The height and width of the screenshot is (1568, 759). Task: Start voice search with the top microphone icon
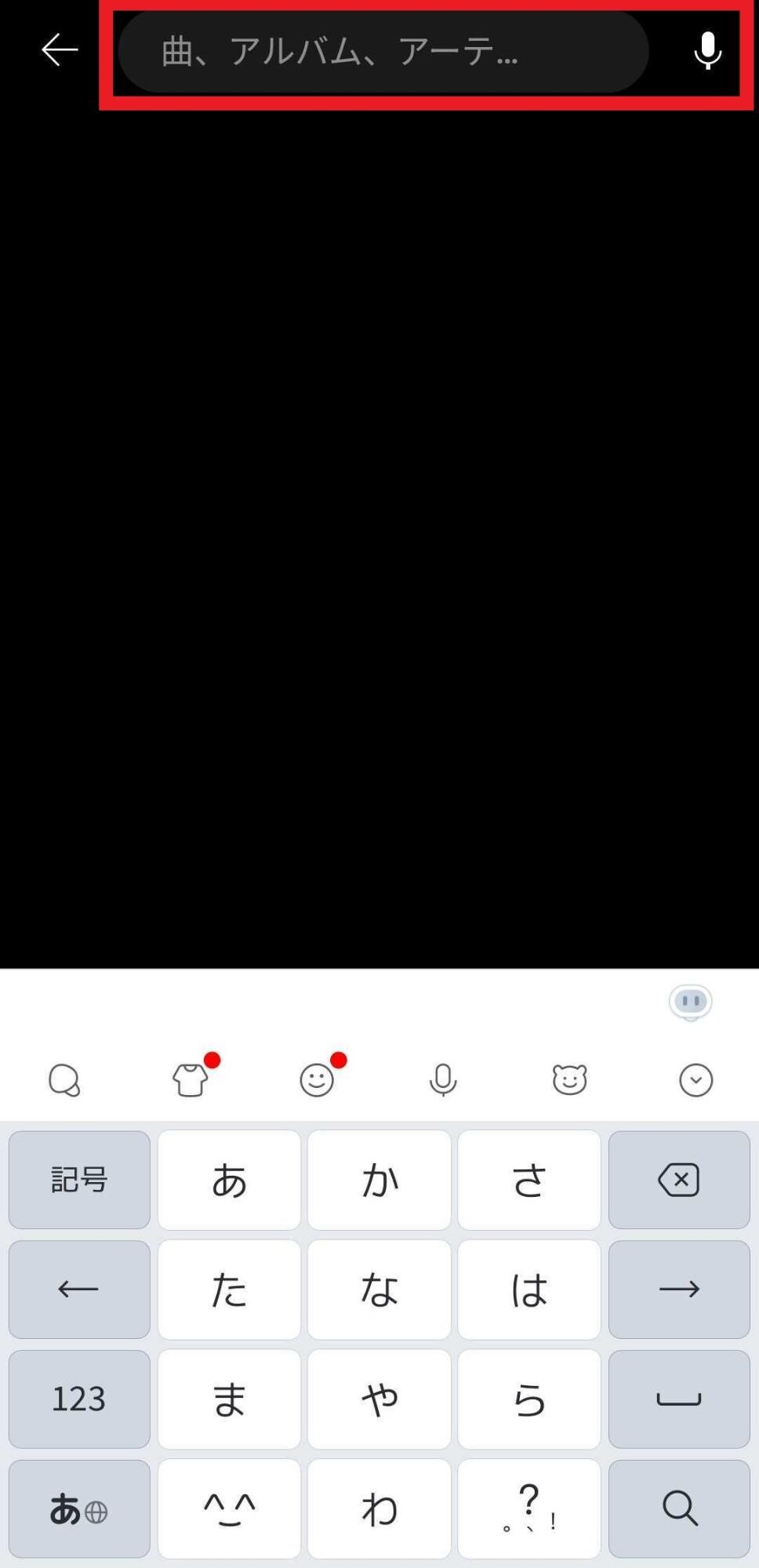coord(707,51)
